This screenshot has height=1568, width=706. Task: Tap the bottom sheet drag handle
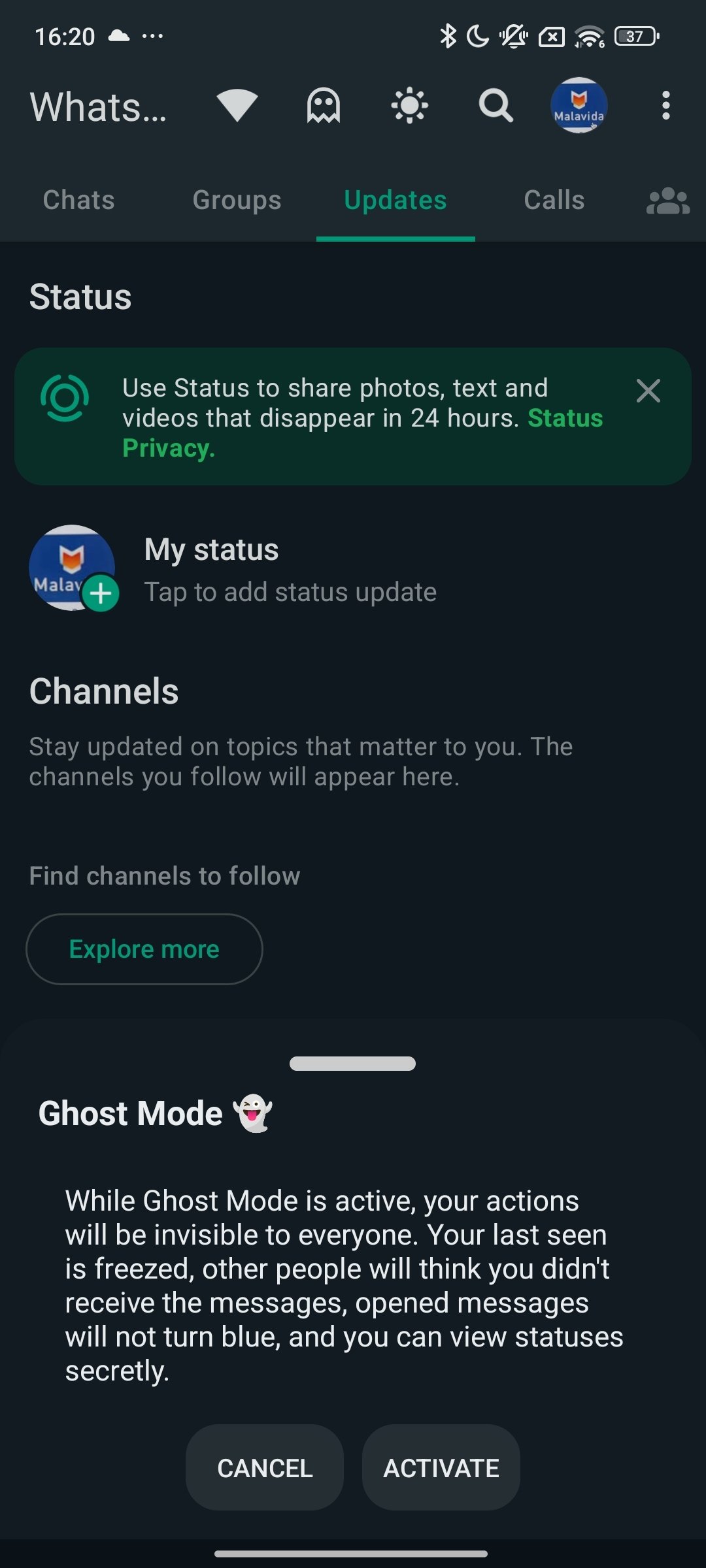click(352, 1064)
